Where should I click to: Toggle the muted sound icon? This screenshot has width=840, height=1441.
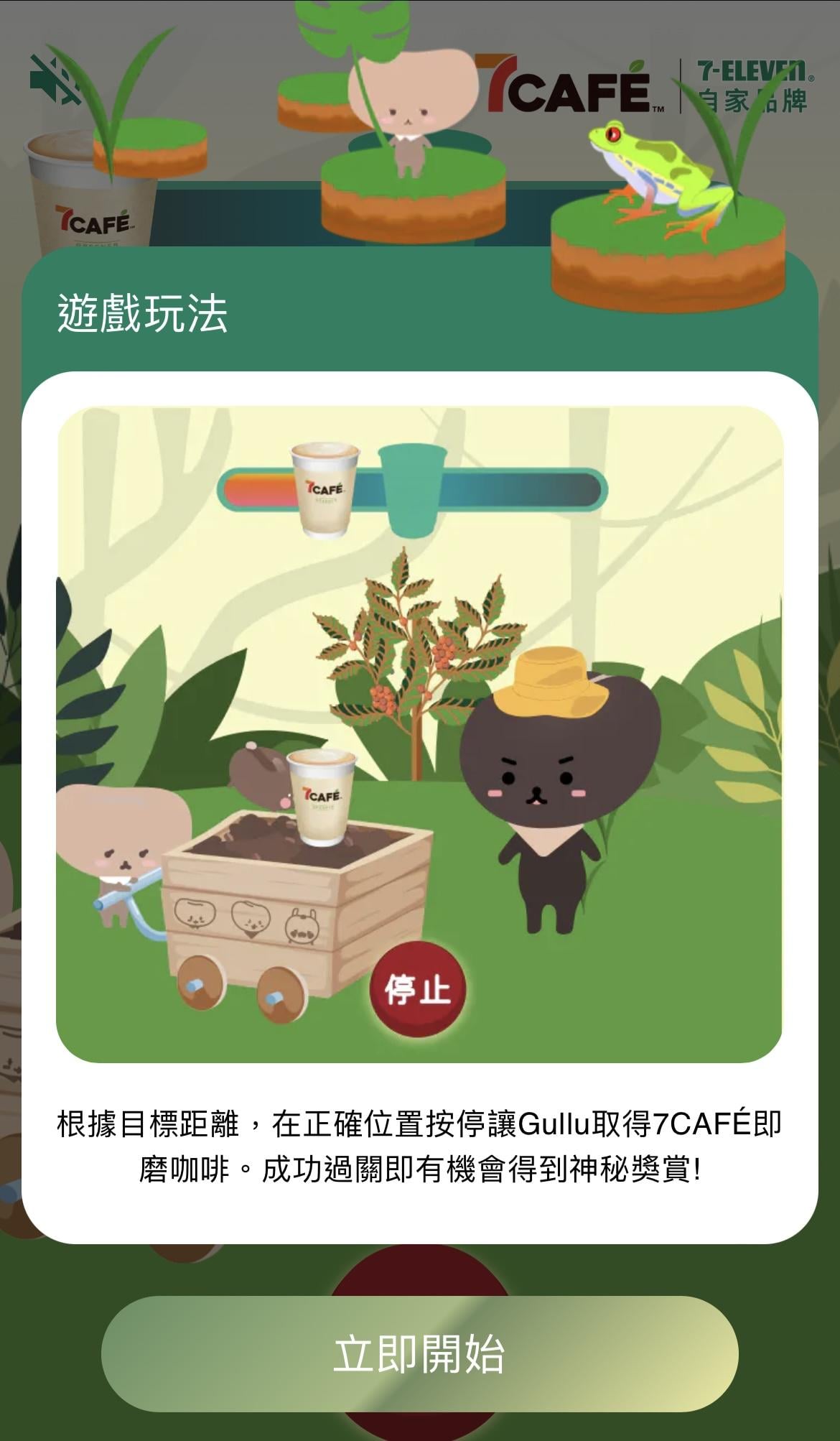[54, 80]
